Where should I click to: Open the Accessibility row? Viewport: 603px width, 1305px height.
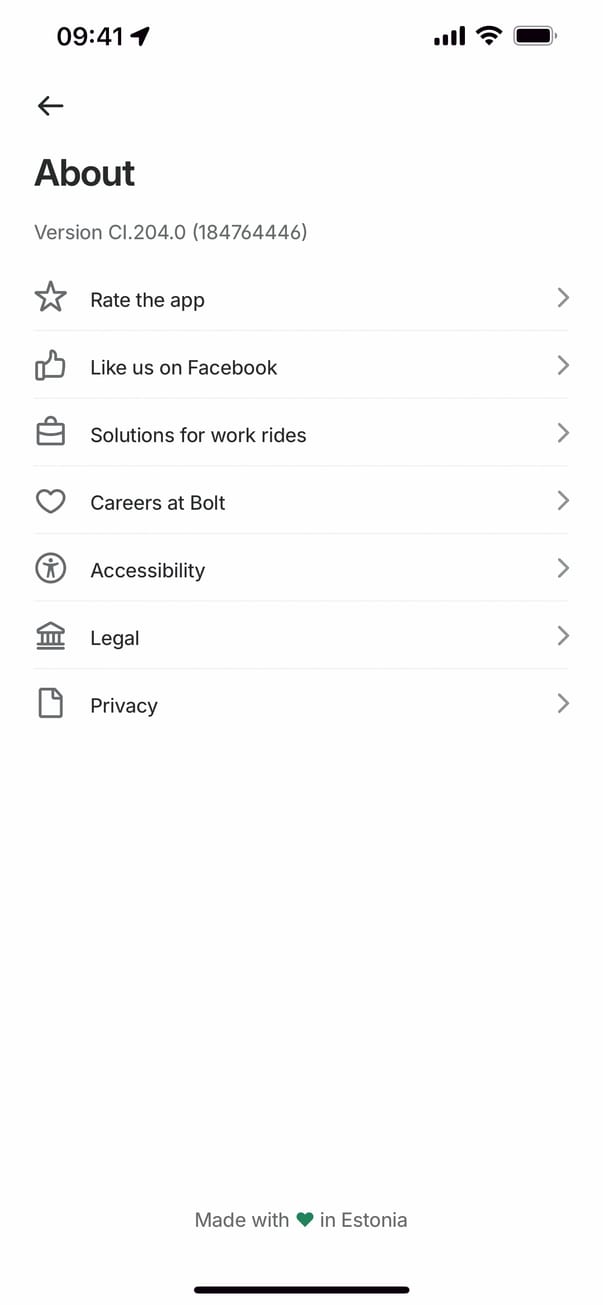point(300,570)
